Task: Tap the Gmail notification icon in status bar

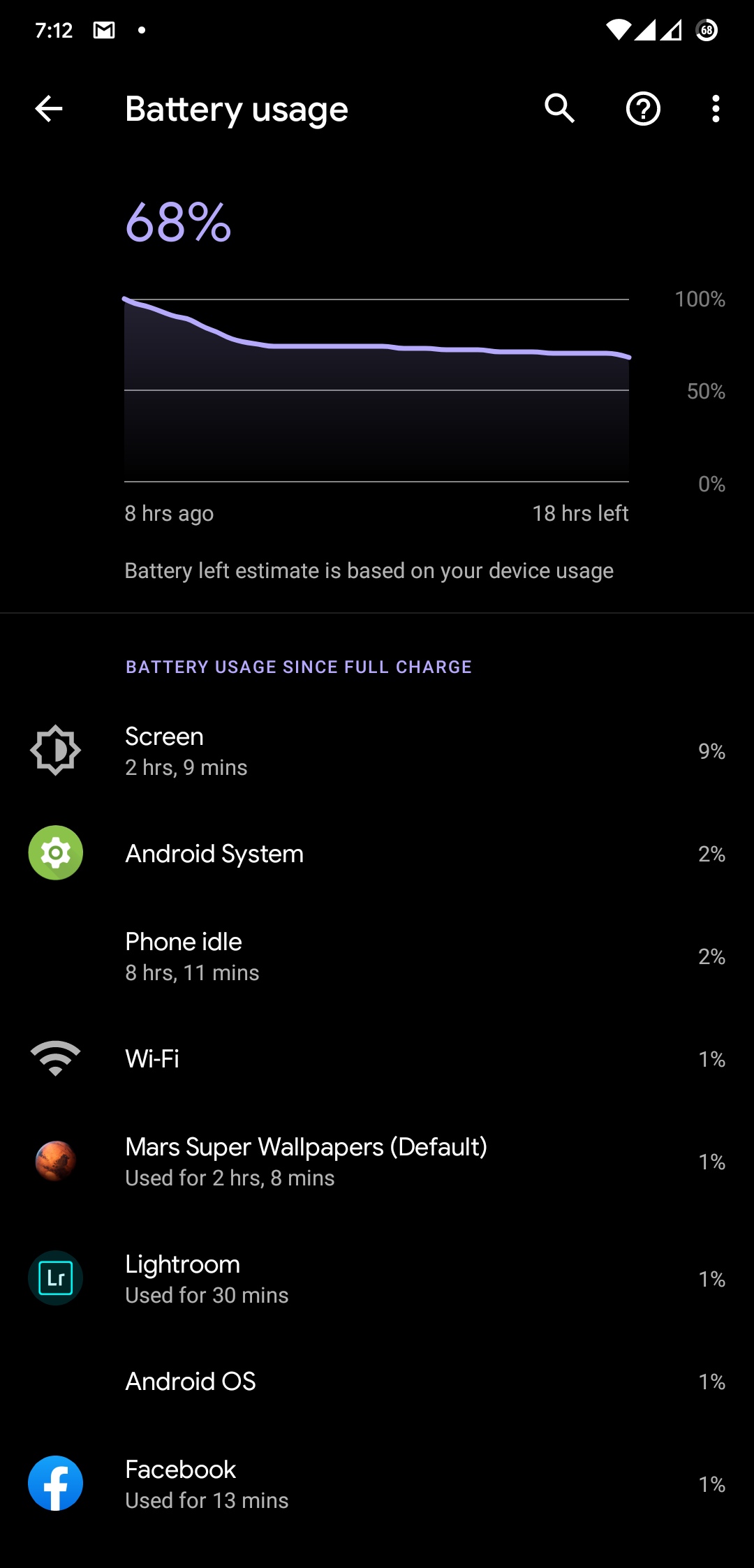Action: (103, 30)
